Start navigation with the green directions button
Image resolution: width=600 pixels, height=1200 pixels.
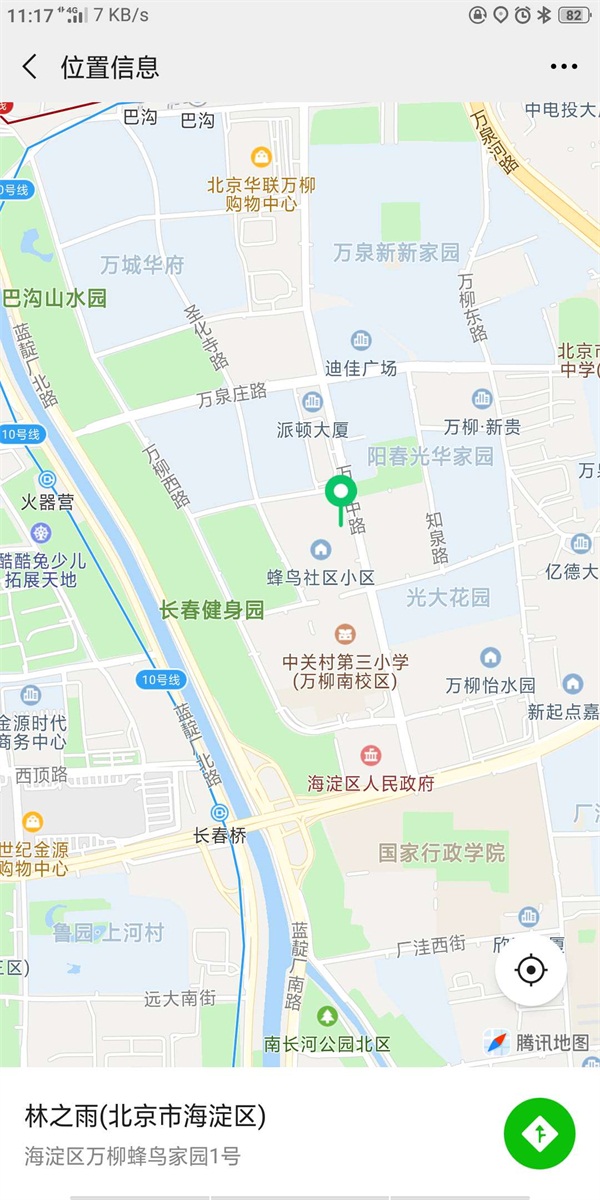point(540,1133)
